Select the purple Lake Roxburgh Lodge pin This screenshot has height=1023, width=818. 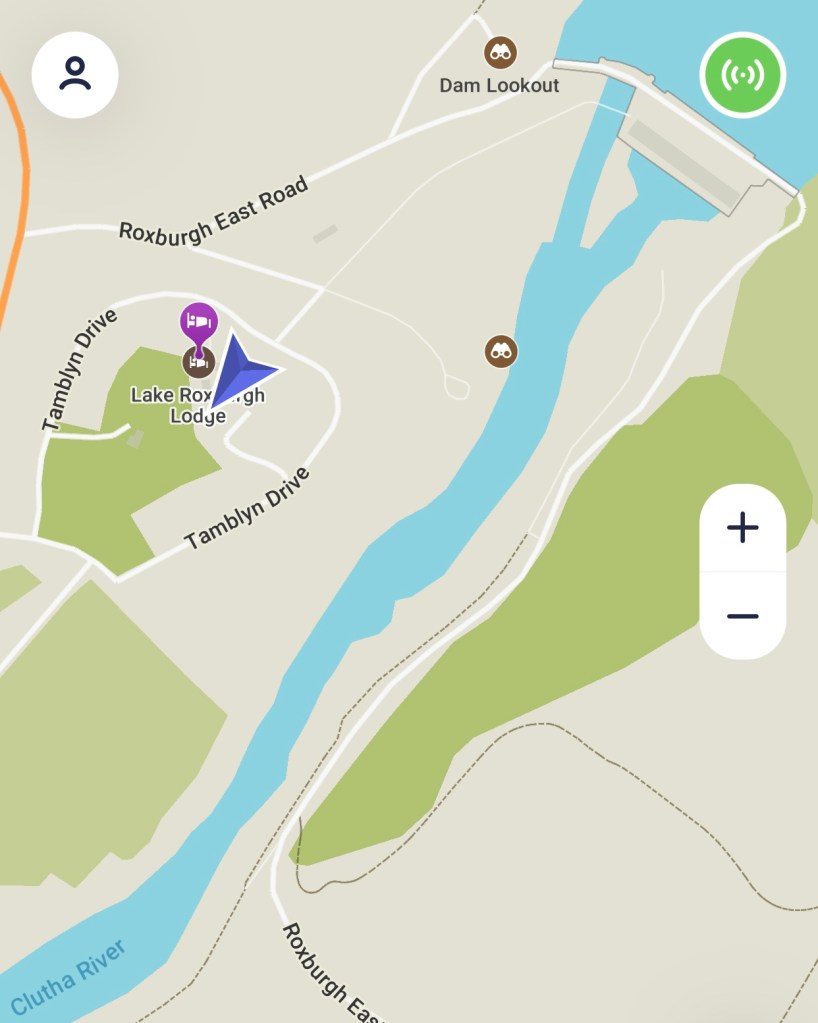pos(198,323)
